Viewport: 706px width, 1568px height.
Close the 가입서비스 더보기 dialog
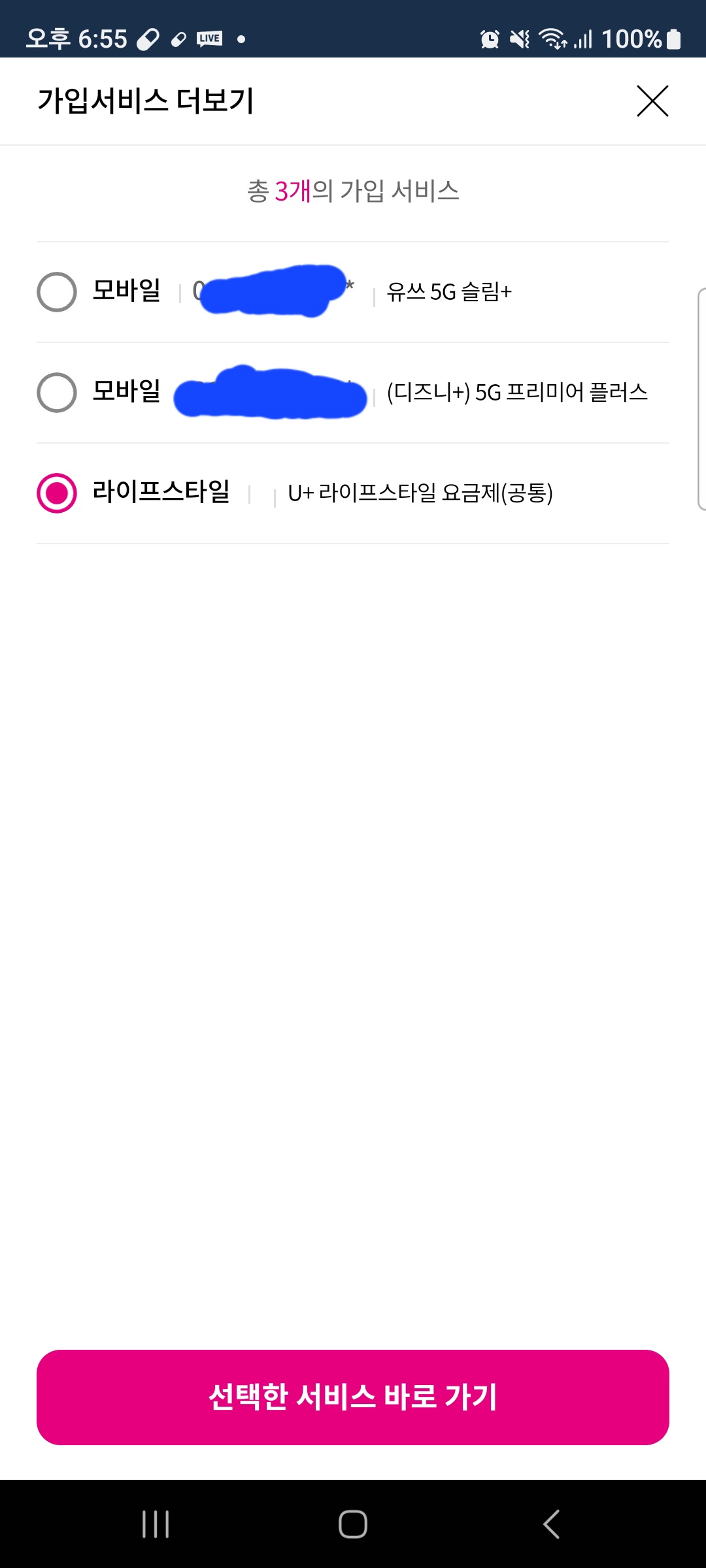coord(652,101)
